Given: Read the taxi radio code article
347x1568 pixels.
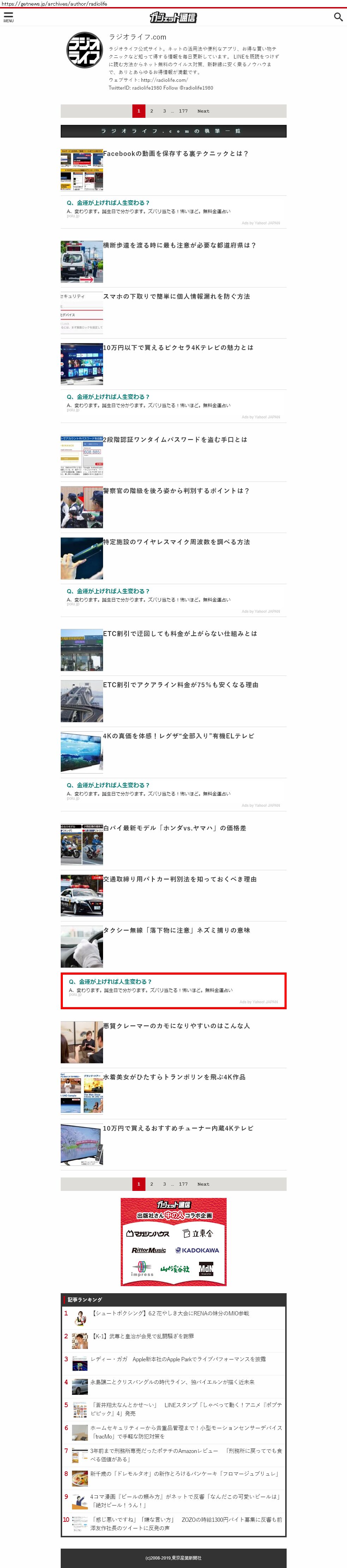Looking at the screenshot, I should pos(176,930).
